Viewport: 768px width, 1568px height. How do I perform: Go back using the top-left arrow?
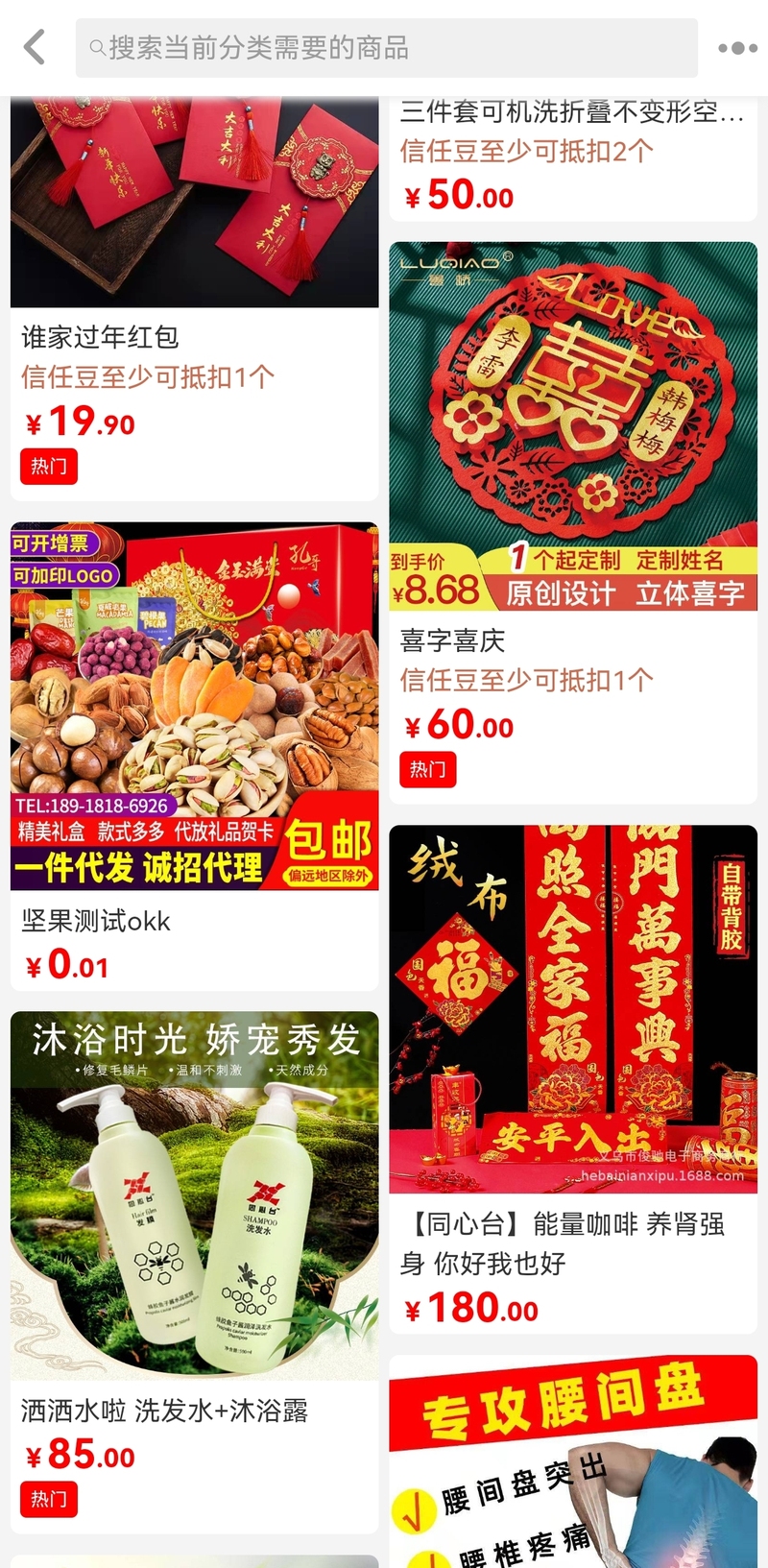coord(36,47)
